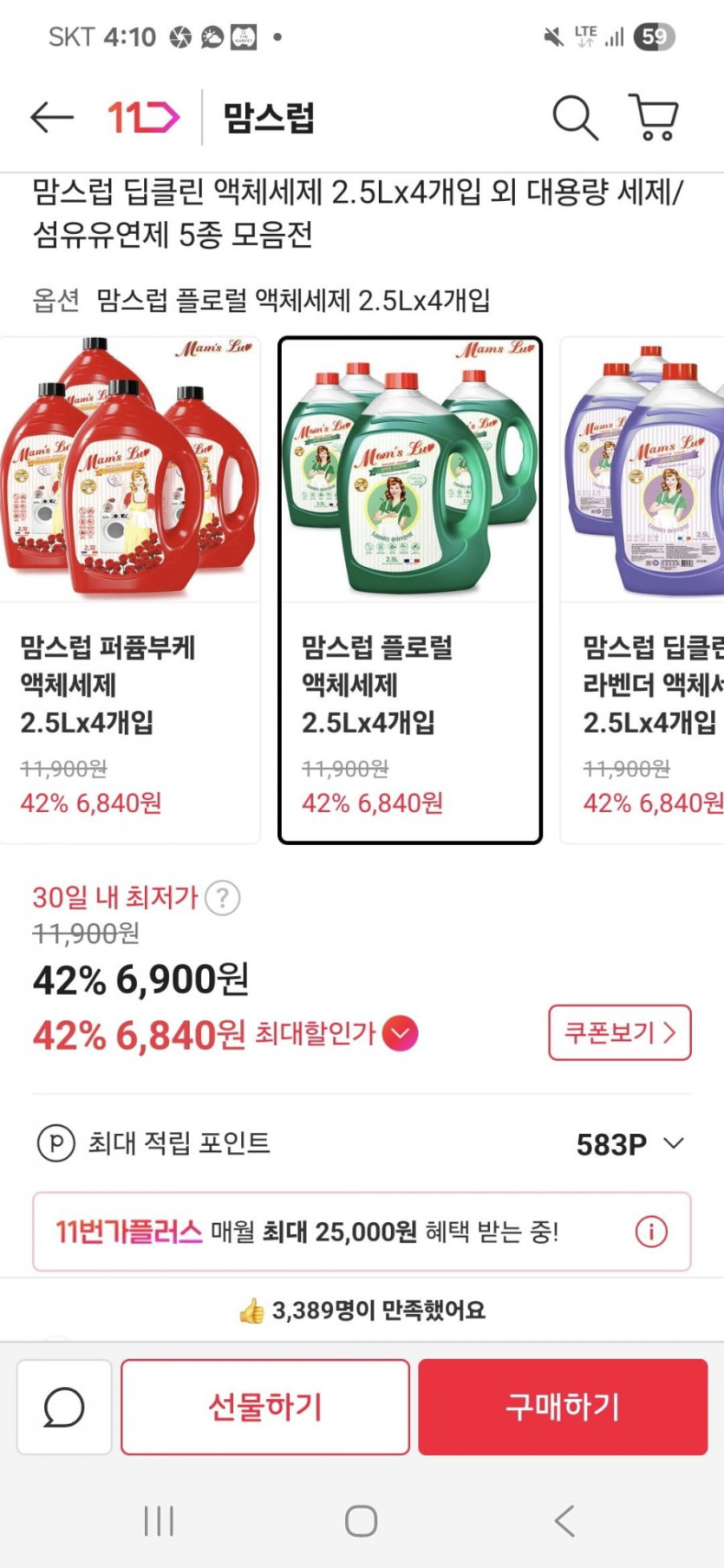Viewport: 724px width, 1568px height.
Task: Expand 최대 적립 포인트 583P details
Action: click(x=673, y=1143)
